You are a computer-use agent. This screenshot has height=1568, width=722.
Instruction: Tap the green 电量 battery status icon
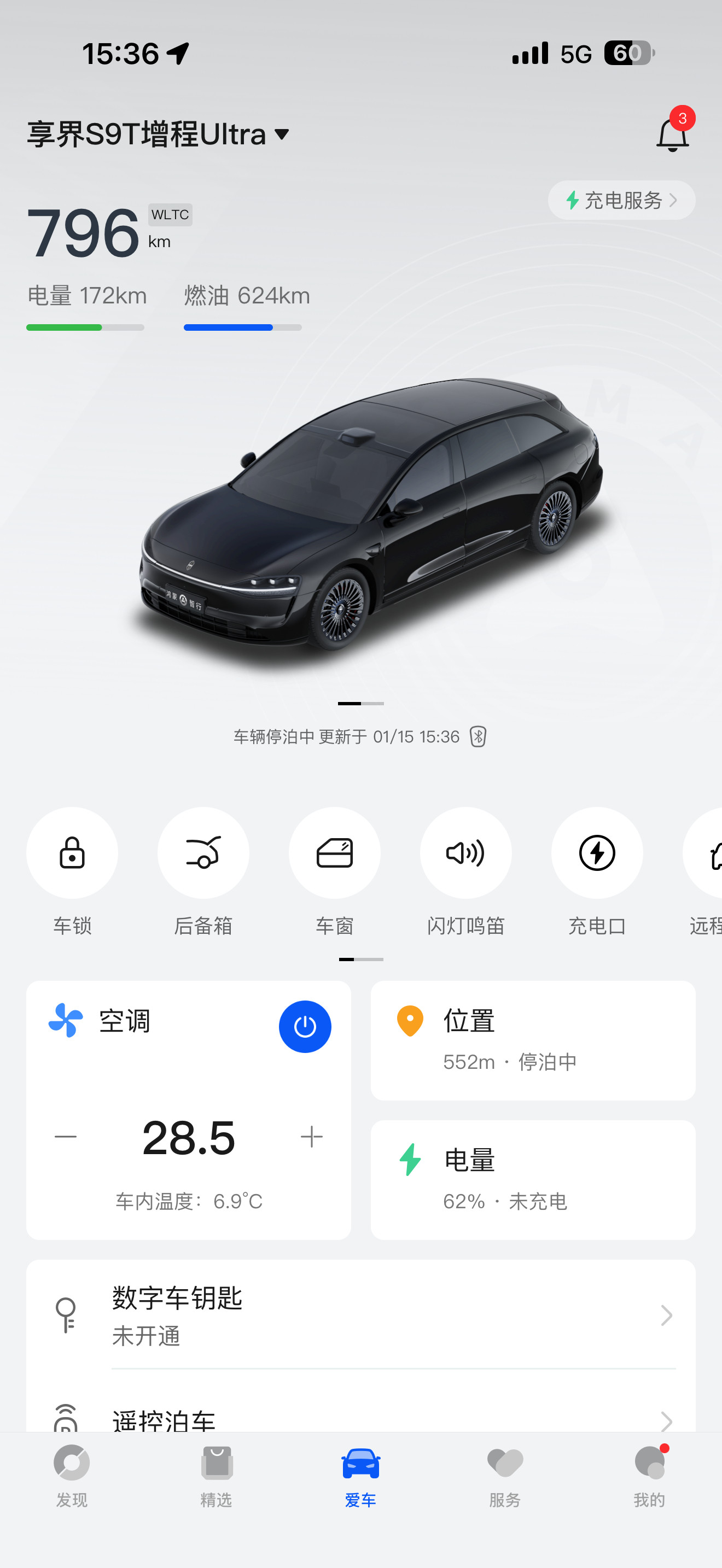(x=409, y=1160)
